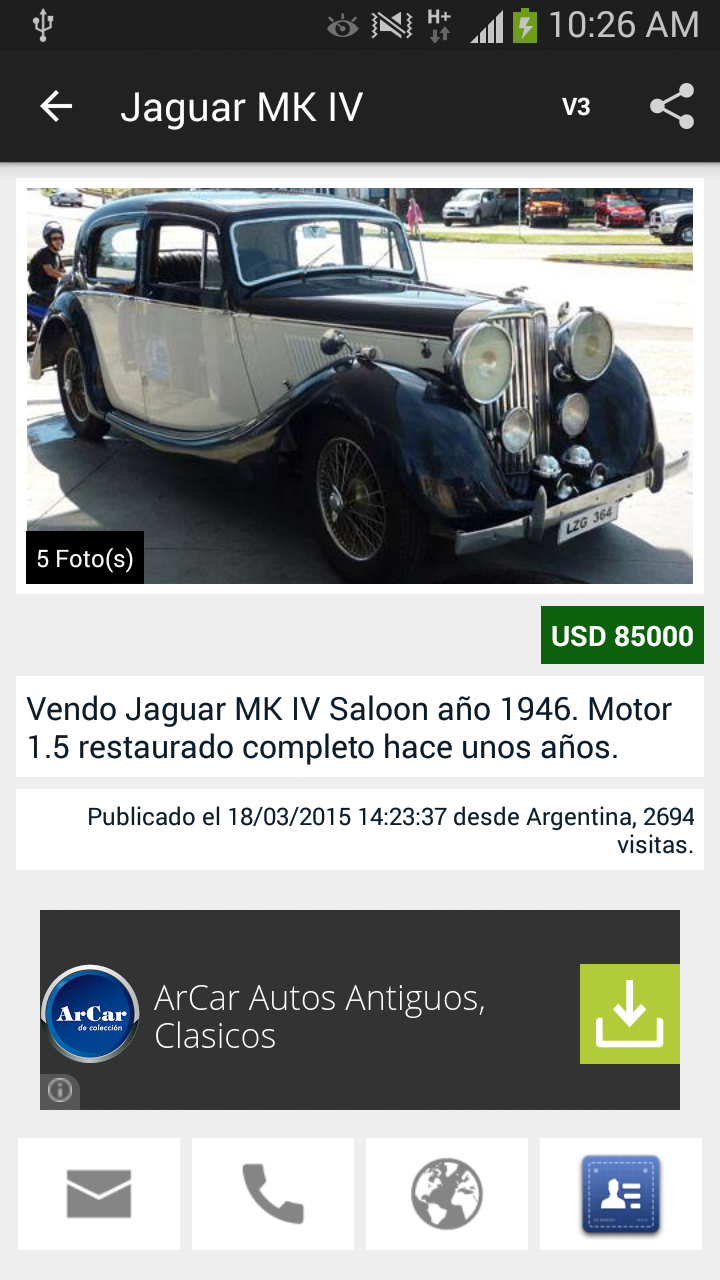Open contact card using the blue badge icon

[x=620, y=1193]
